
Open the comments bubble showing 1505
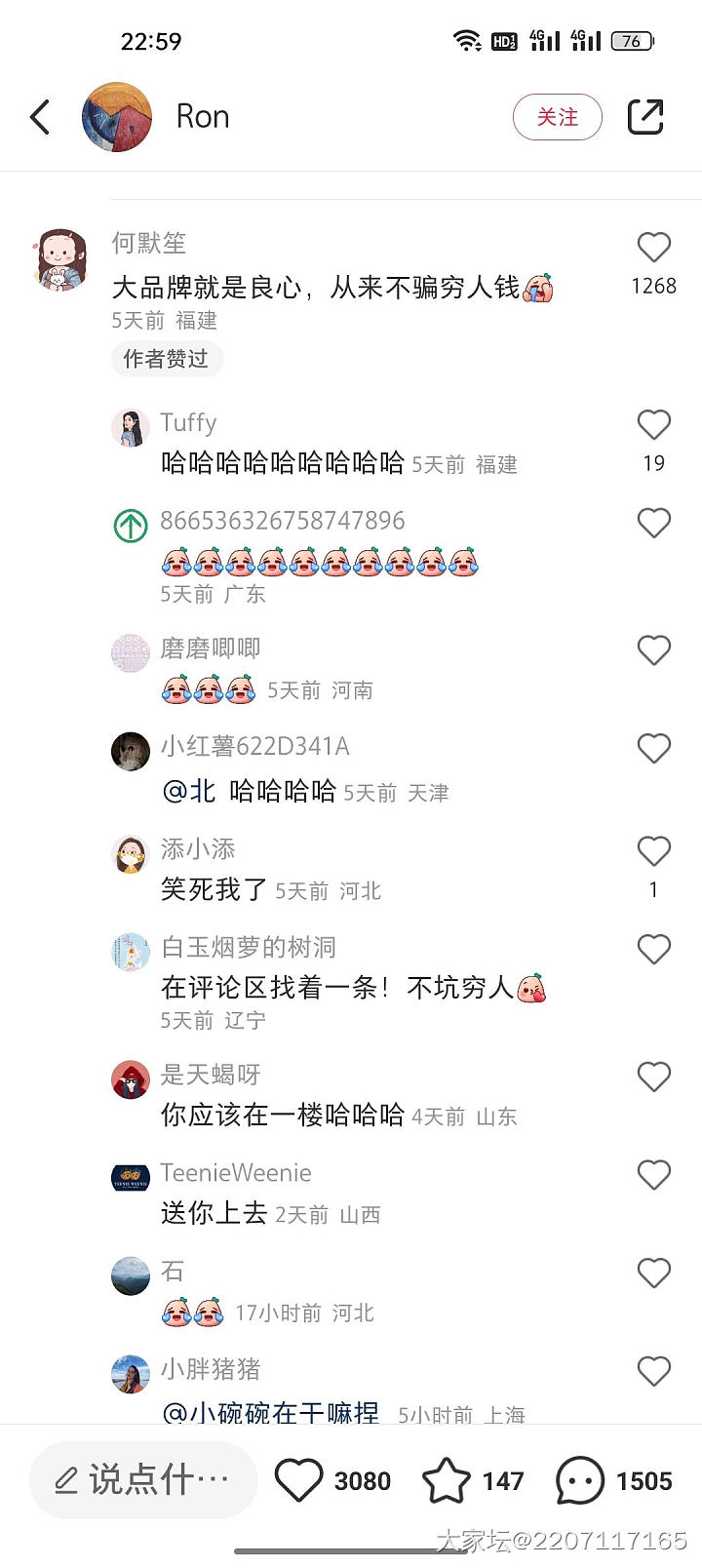coord(580,1480)
